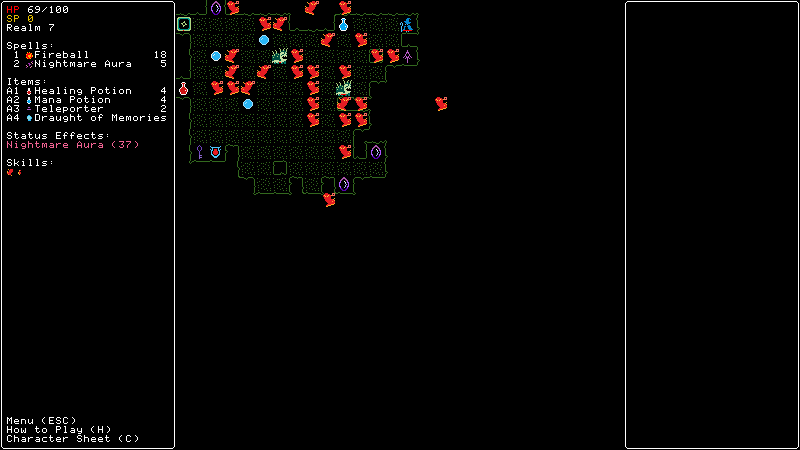Use the Mana Potion item
The height and width of the screenshot is (450, 800).
[x=70, y=100]
